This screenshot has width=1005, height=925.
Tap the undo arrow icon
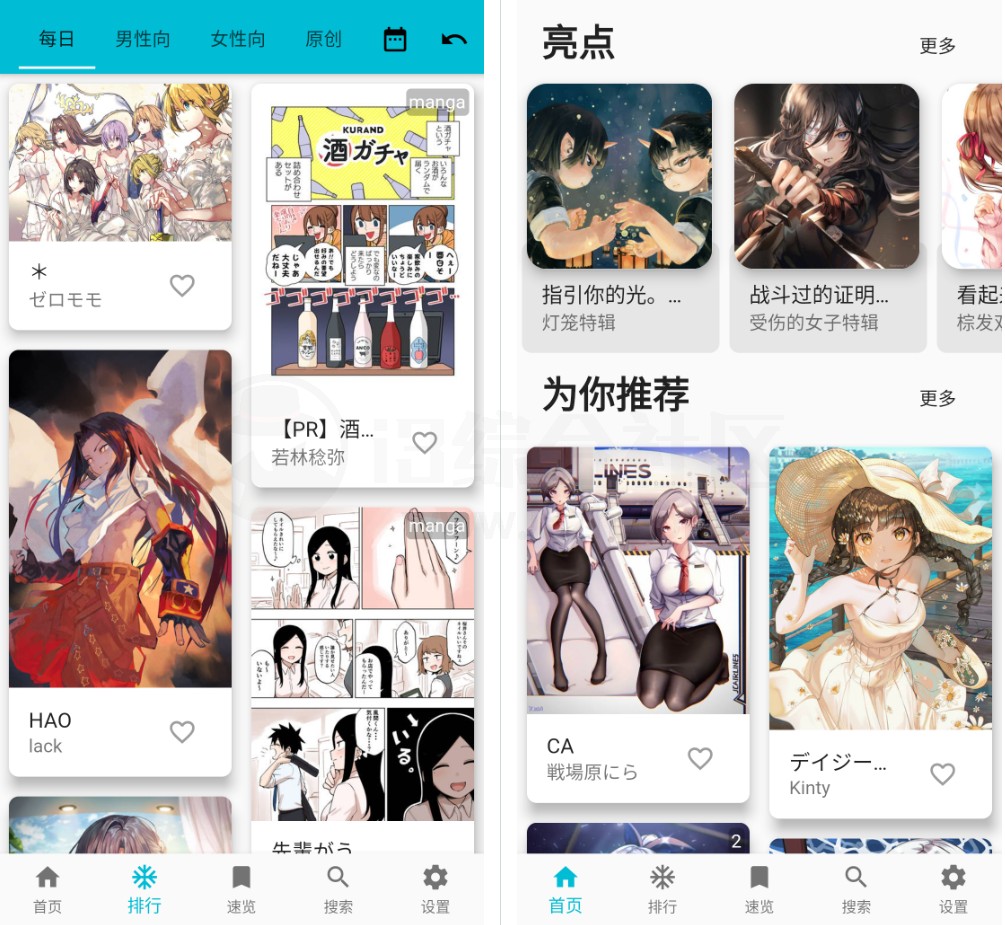(454, 40)
